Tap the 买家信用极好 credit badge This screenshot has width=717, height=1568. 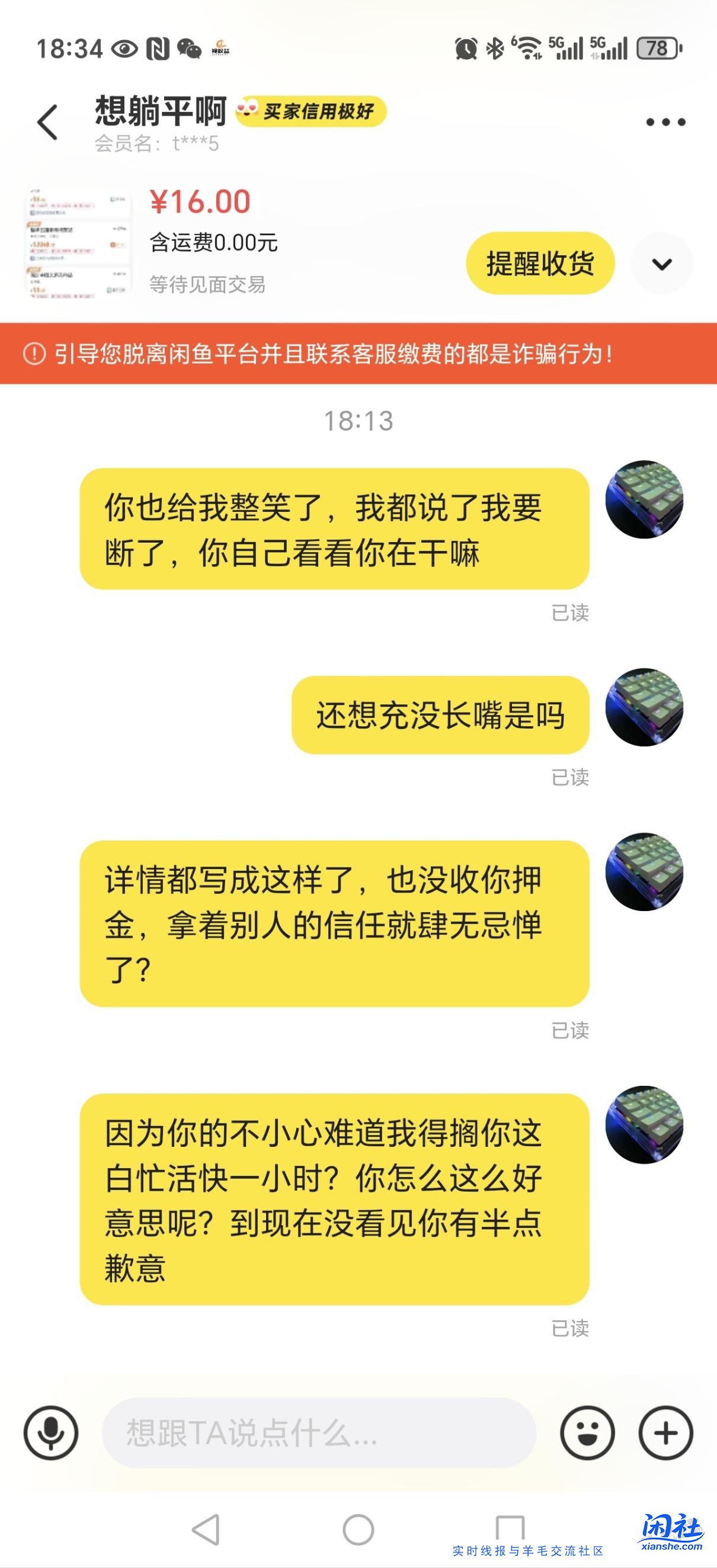[317, 111]
